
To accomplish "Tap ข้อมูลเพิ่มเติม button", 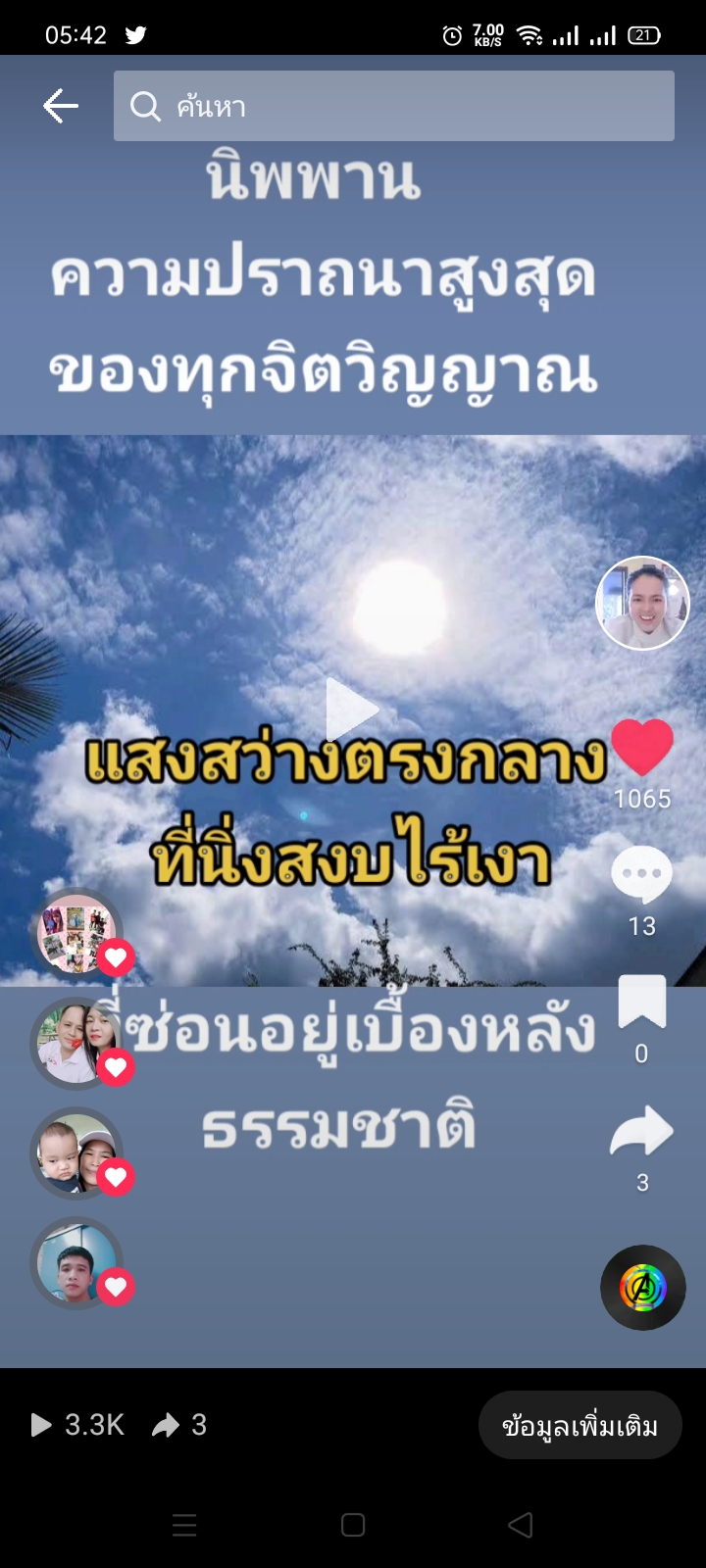I will click(x=580, y=1425).
